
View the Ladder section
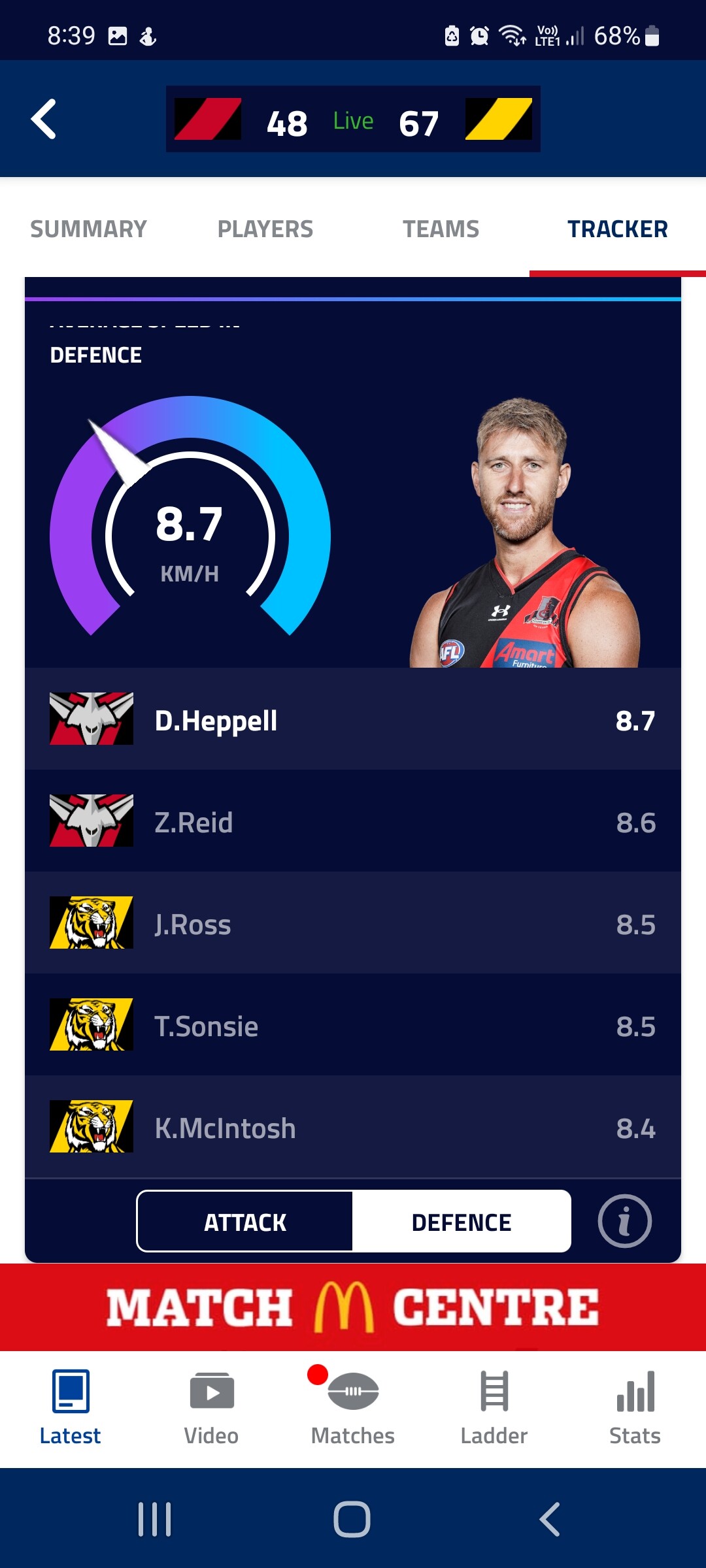(x=494, y=1408)
